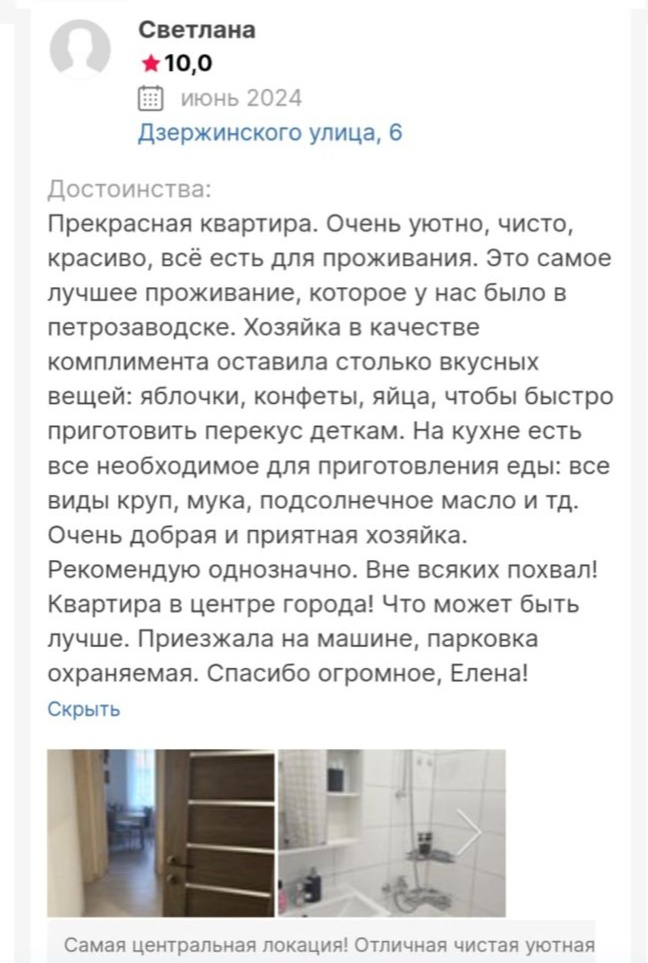Open the hallway door review photo
This screenshot has width=648, height=963.
(x=160, y=832)
